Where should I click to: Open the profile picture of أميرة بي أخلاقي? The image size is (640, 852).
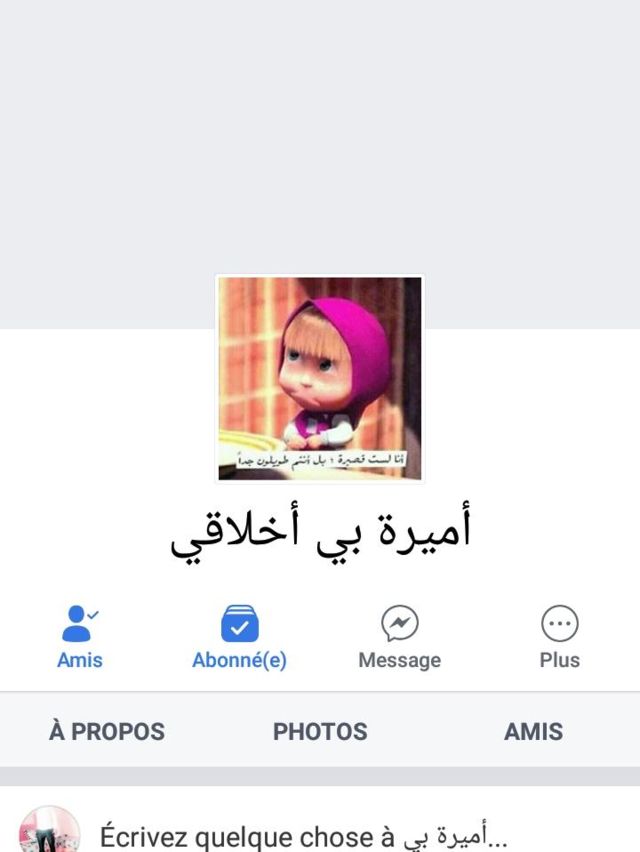320,378
